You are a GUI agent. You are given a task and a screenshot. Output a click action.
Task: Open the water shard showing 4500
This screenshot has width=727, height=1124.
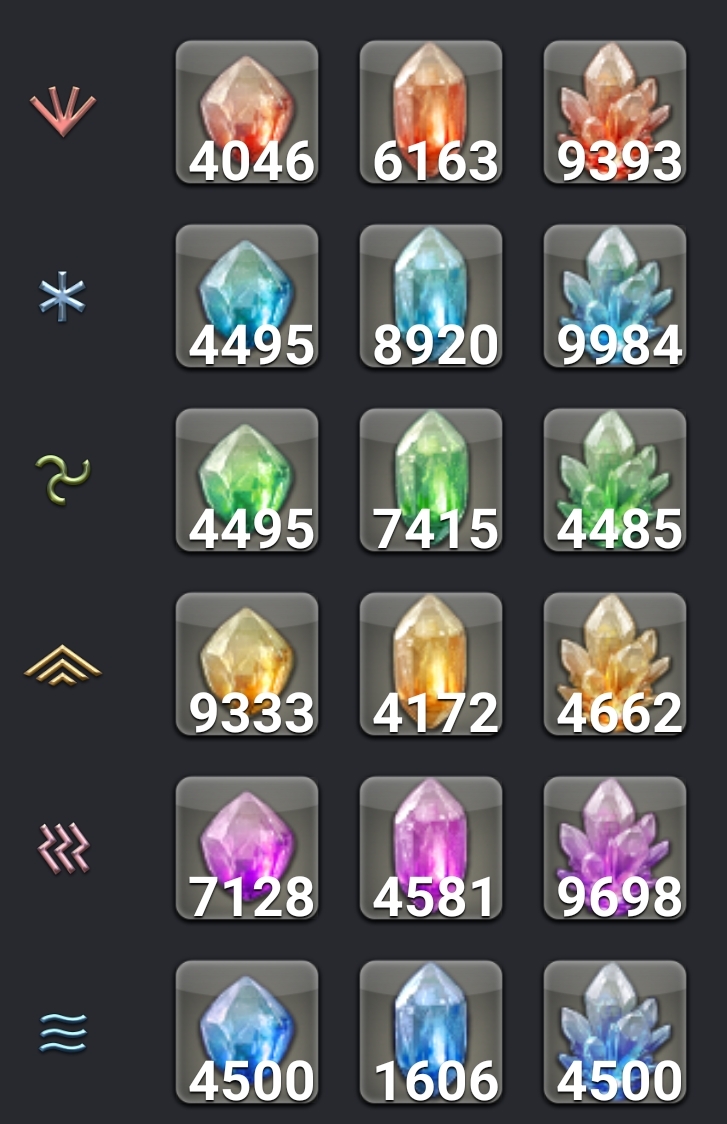pos(247,1032)
